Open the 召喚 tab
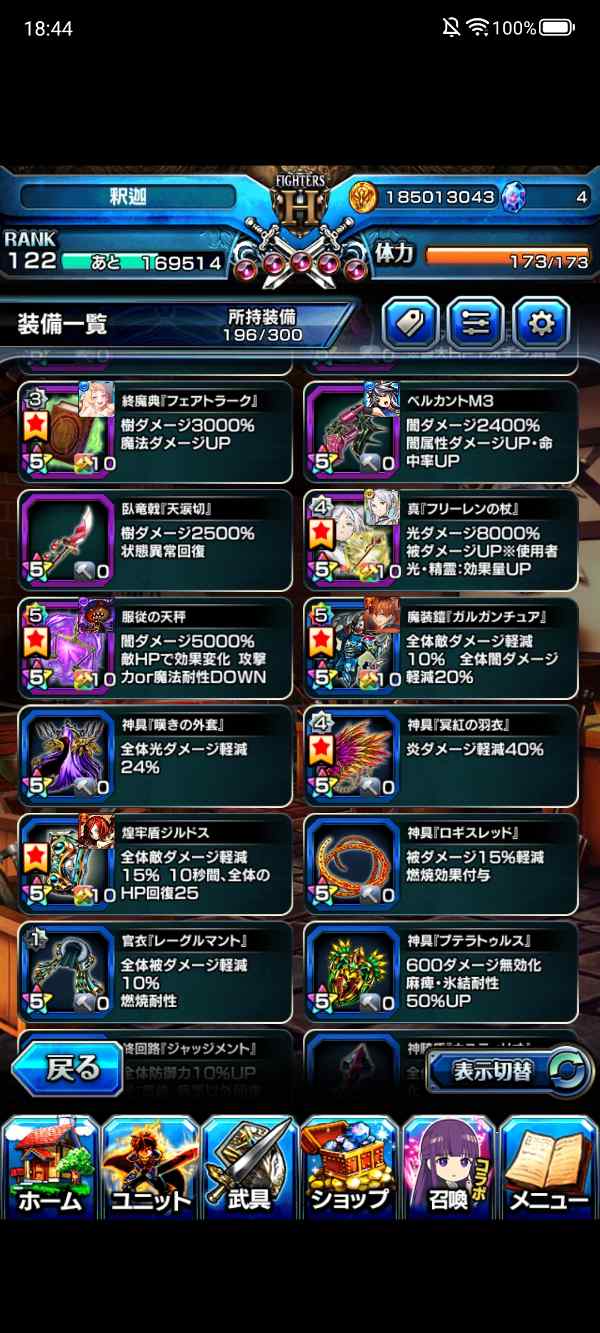This screenshot has width=600, height=1333. tap(449, 1167)
